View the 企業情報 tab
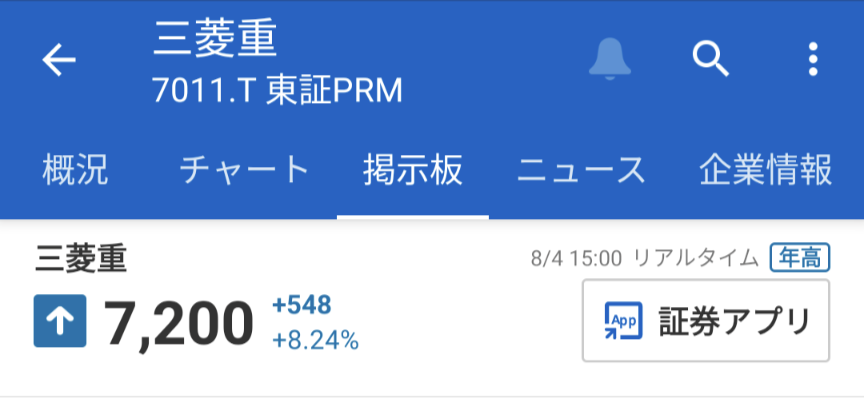The image size is (864, 407). tap(766, 170)
